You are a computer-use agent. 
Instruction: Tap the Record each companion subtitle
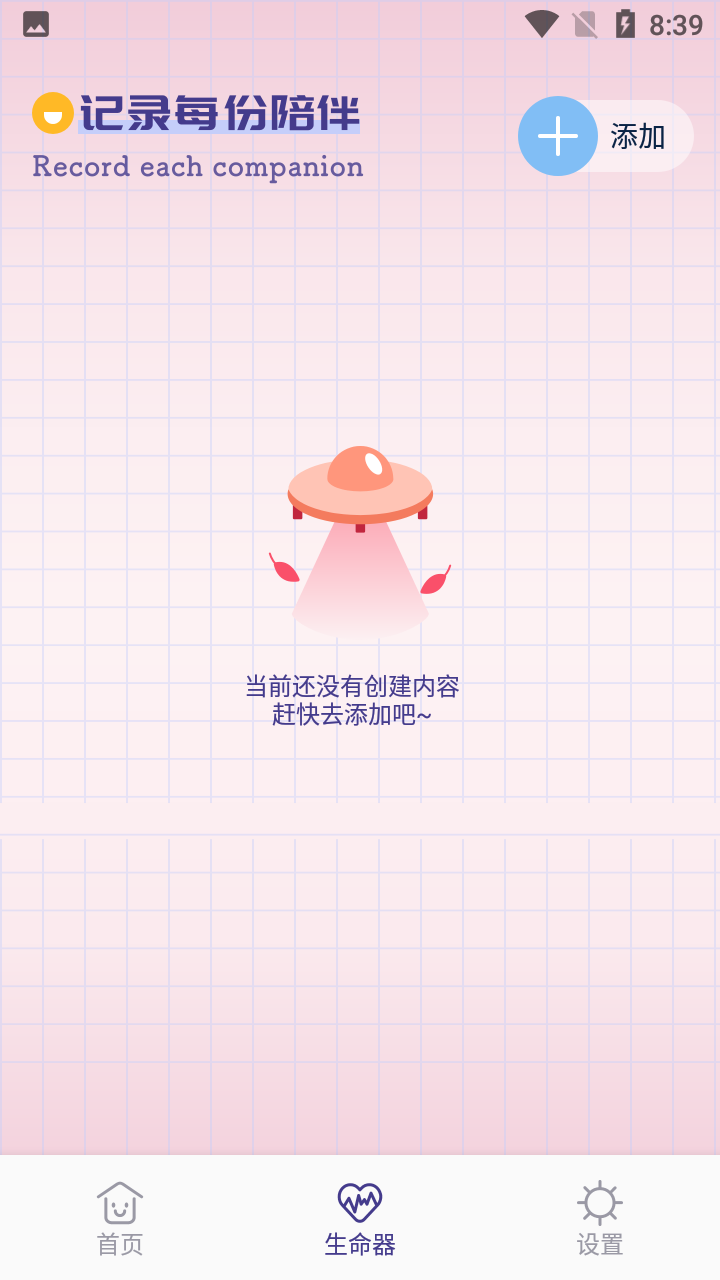pyautogui.click(x=197, y=167)
